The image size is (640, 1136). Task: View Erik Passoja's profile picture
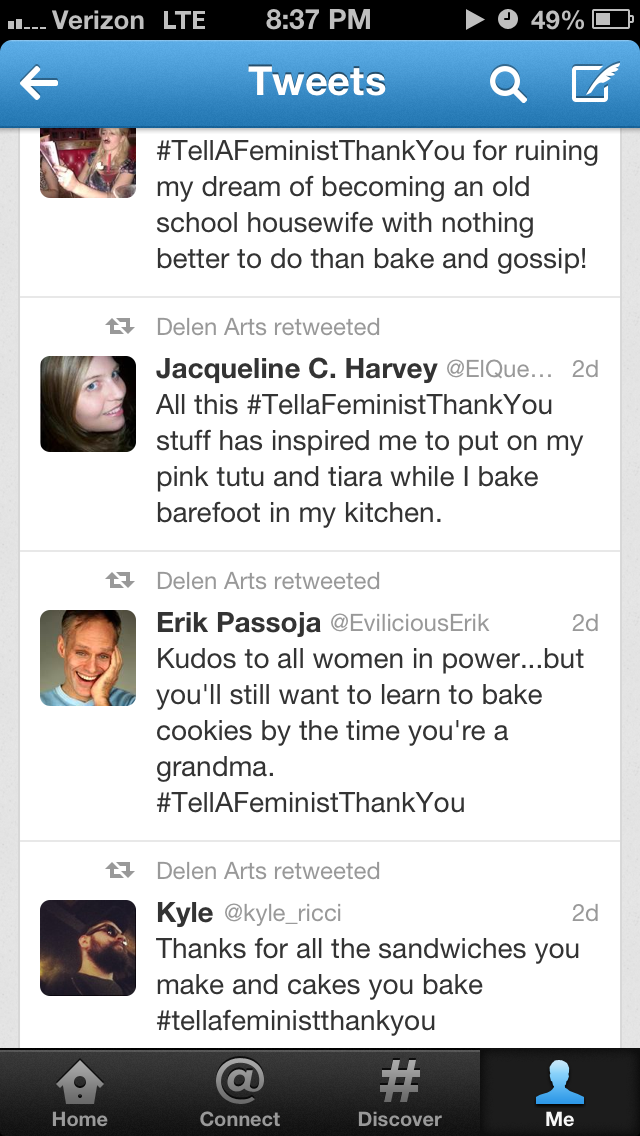click(88, 658)
